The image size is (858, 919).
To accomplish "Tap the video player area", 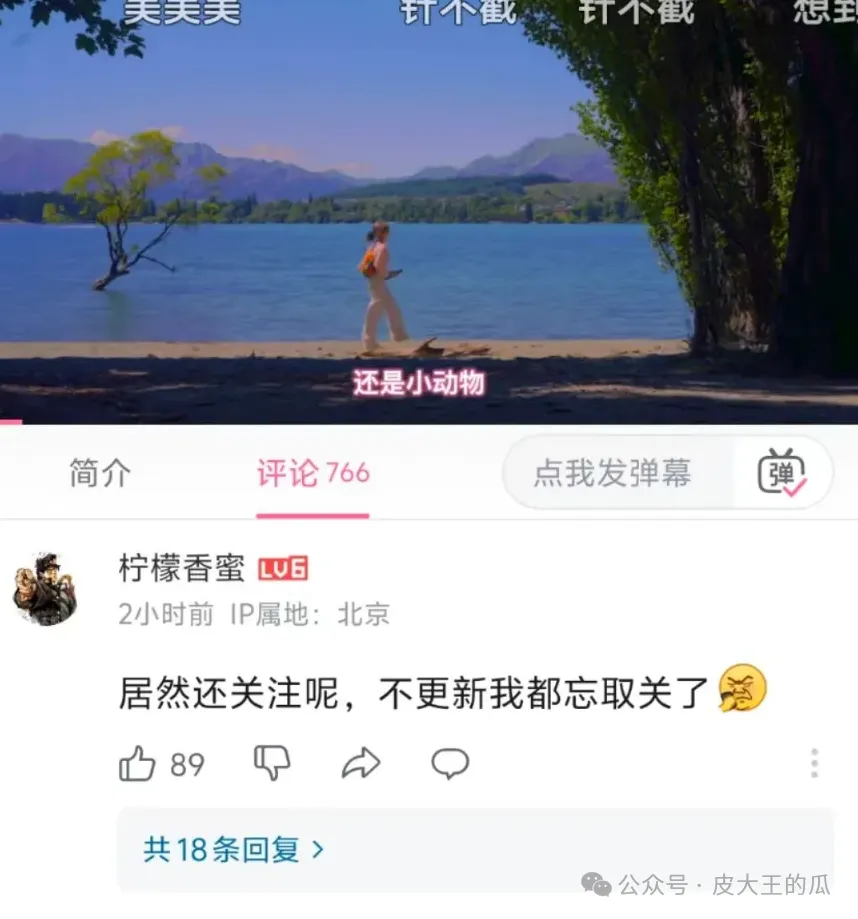I will [x=429, y=210].
